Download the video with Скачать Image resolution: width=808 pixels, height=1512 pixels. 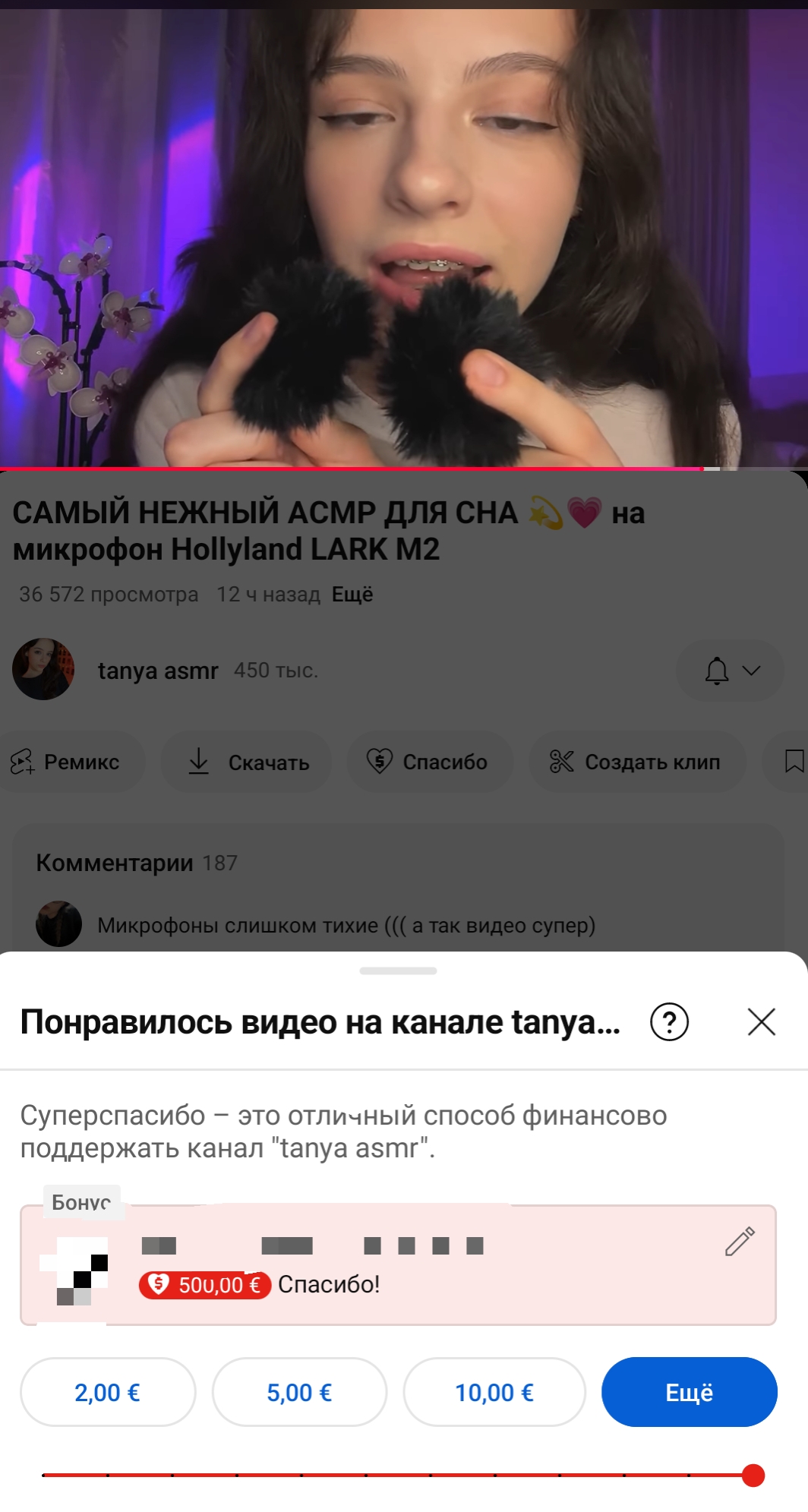247,762
